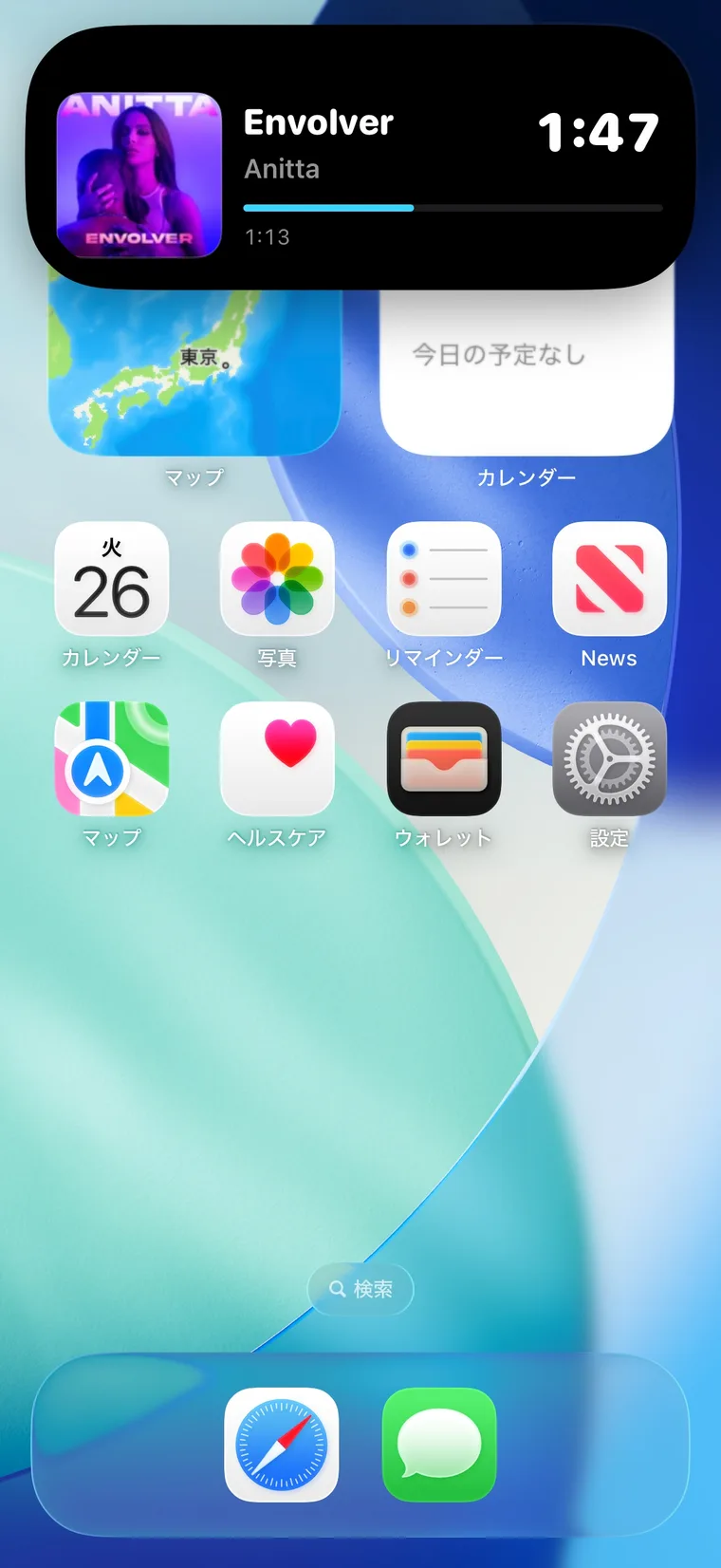Open the Settings app

[609, 759]
